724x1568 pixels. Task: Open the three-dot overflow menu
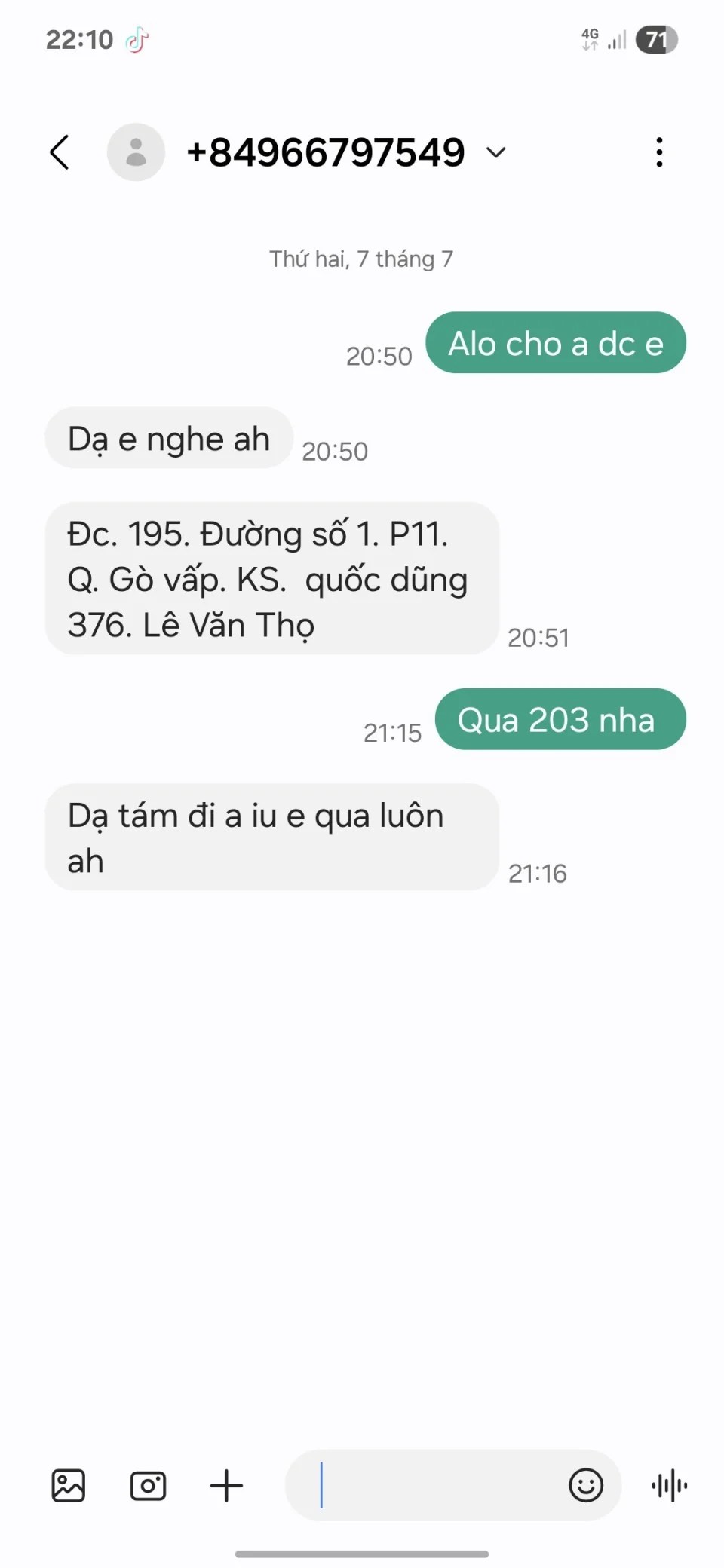click(659, 152)
